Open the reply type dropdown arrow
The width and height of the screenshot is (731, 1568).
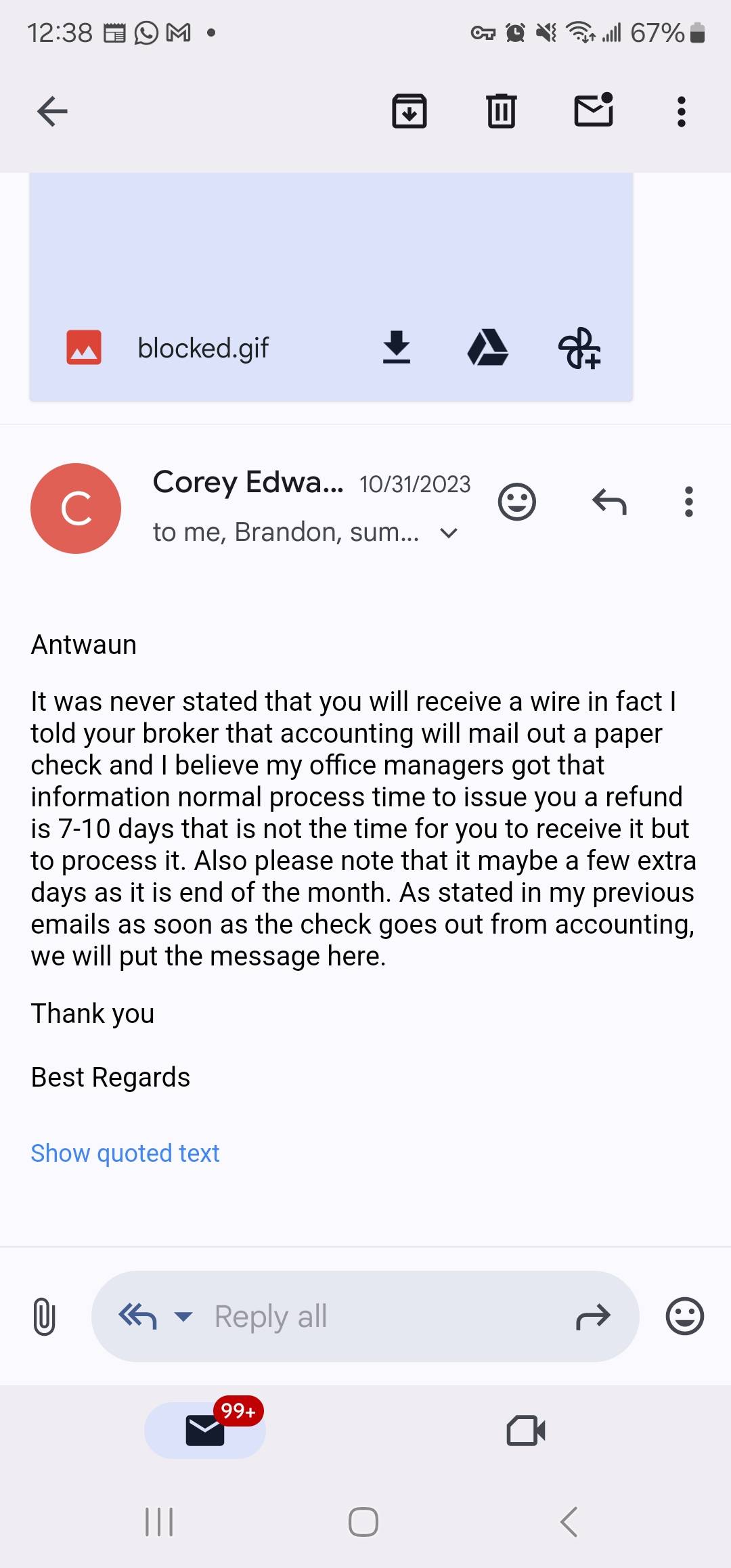pyautogui.click(x=183, y=1317)
